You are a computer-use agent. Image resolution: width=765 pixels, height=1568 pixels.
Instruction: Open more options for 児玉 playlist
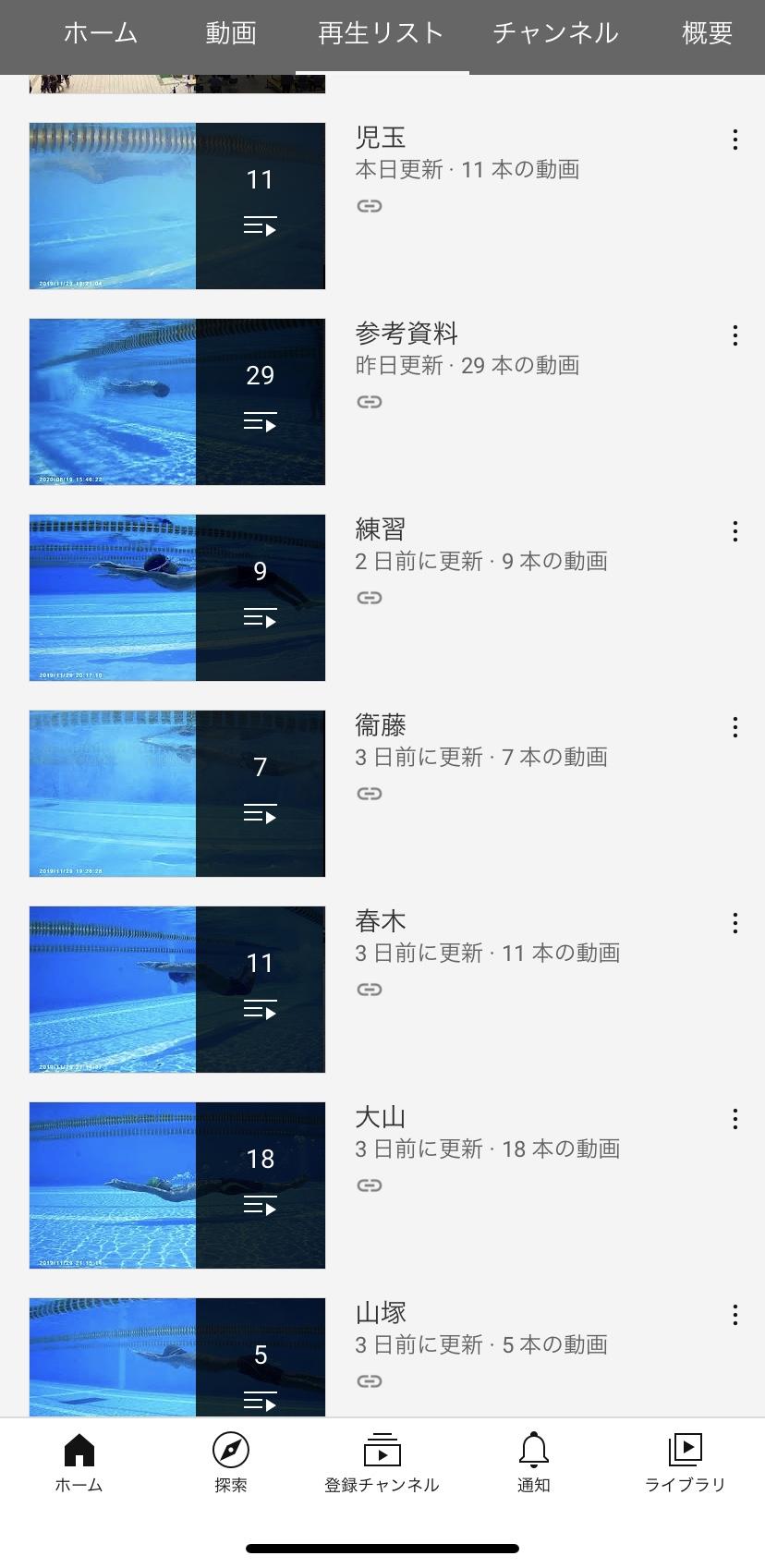pos(735,140)
